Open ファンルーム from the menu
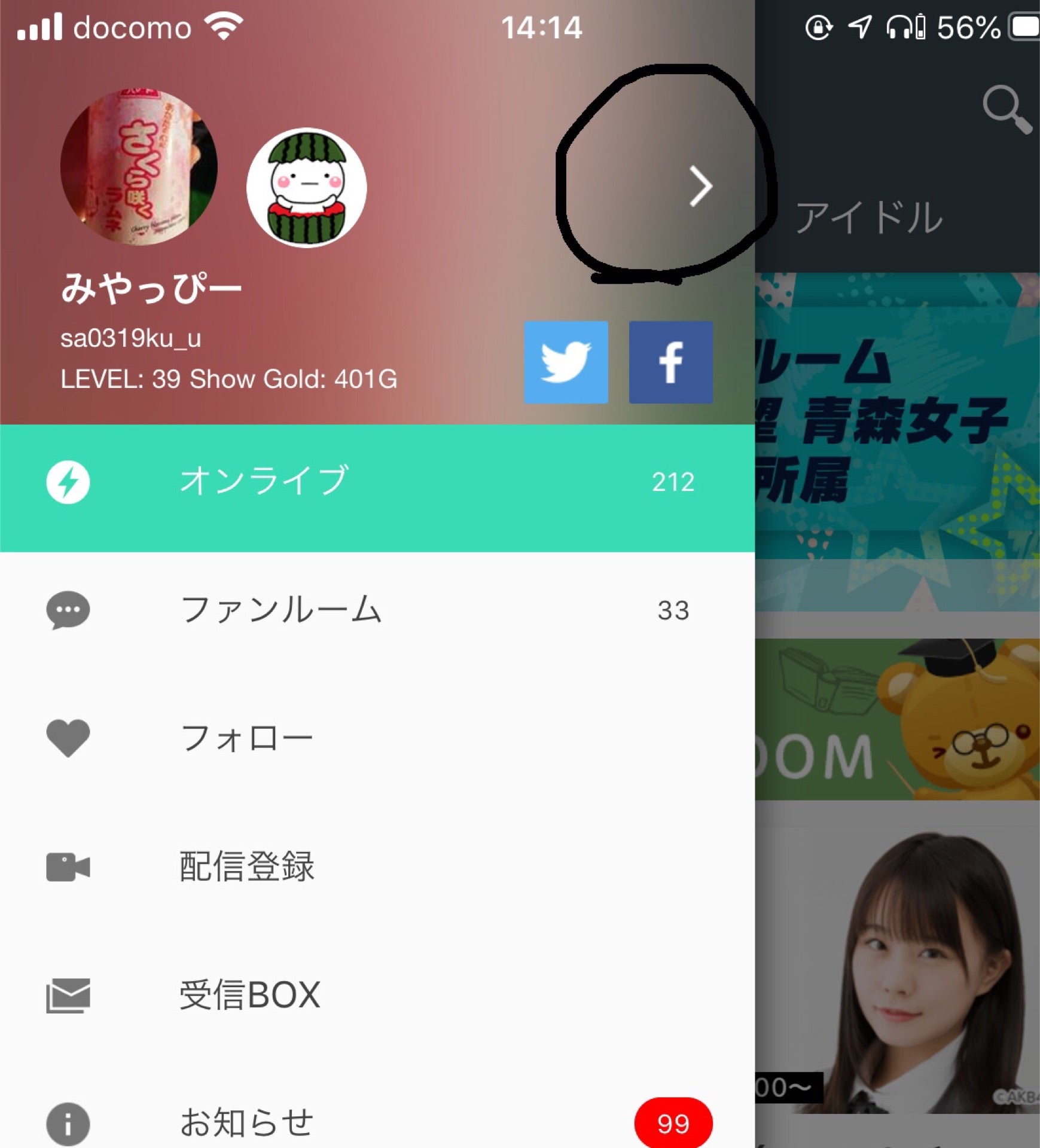This screenshot has height=1148, width=1040. click(x=377, y=610)
